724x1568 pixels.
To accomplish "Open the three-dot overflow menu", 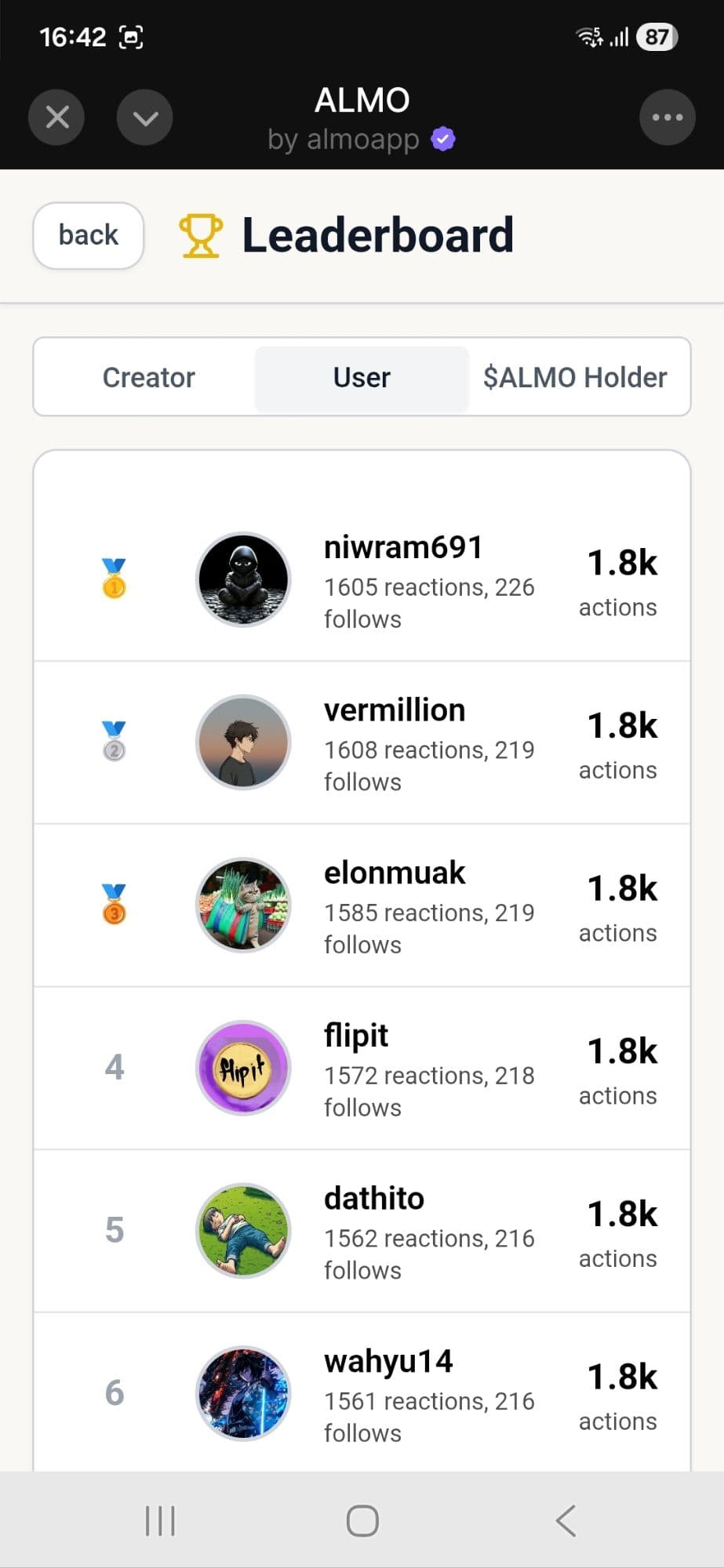I will 667,118.
